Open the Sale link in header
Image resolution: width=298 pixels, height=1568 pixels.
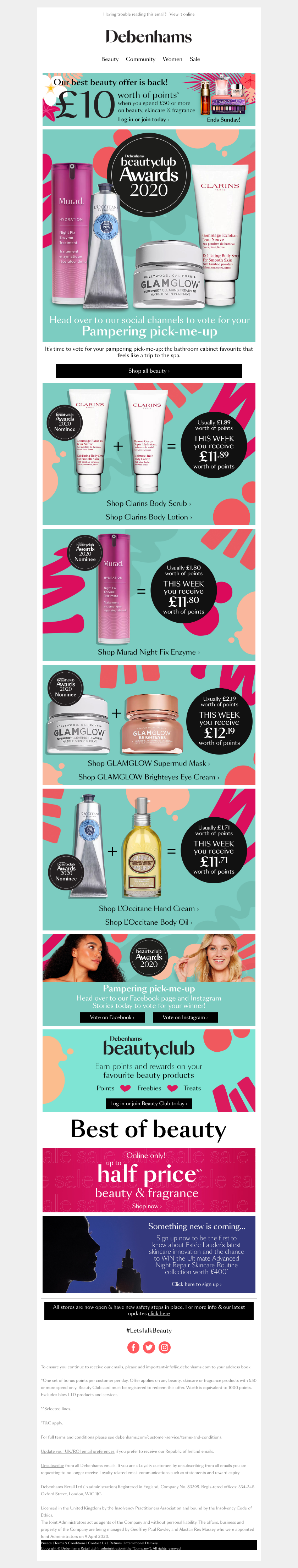(194, 59)
